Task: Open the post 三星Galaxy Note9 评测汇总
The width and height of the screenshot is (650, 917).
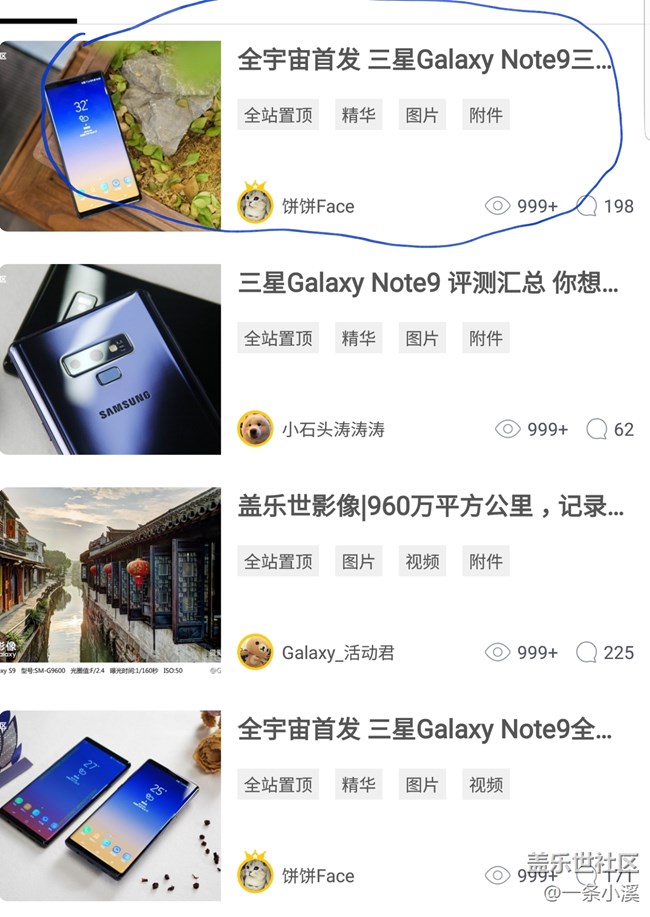Action: coord(428,283)
